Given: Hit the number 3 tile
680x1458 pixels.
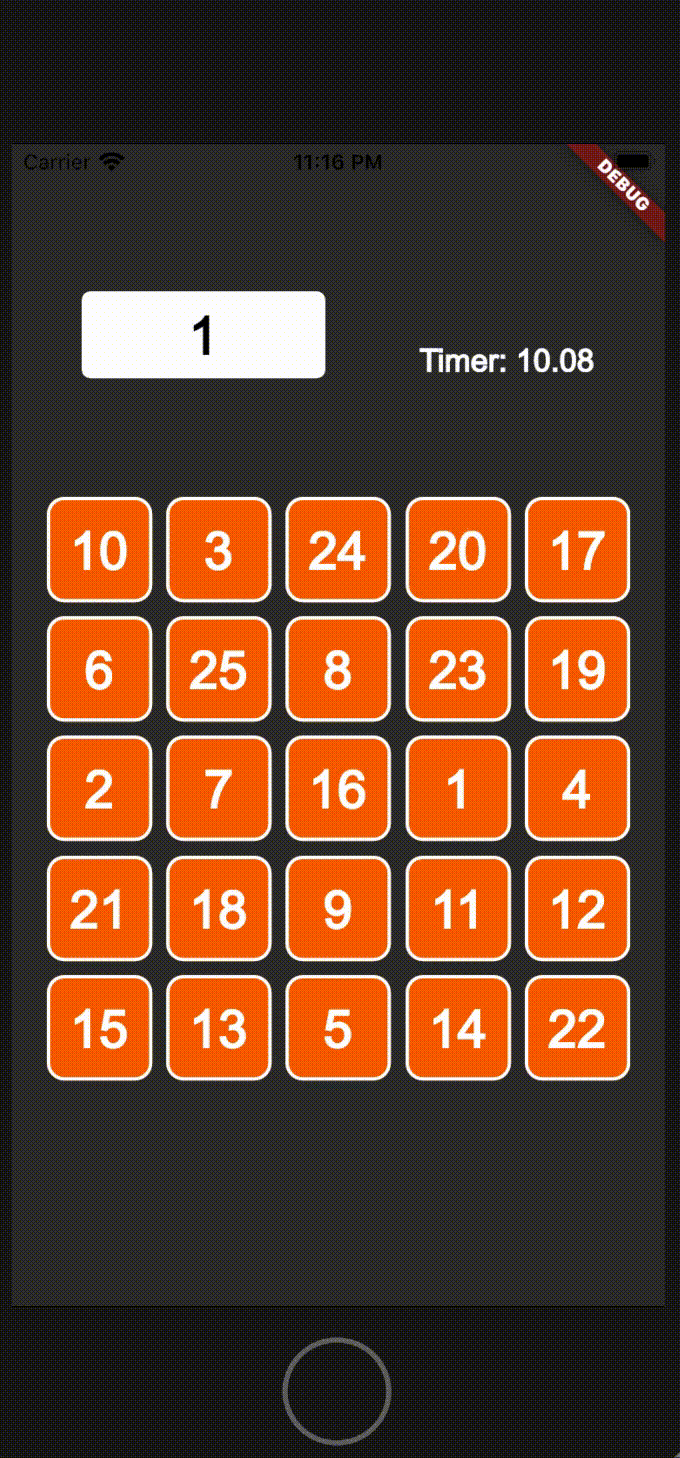Looking at the screenshot, I should [x=219, y=550].
